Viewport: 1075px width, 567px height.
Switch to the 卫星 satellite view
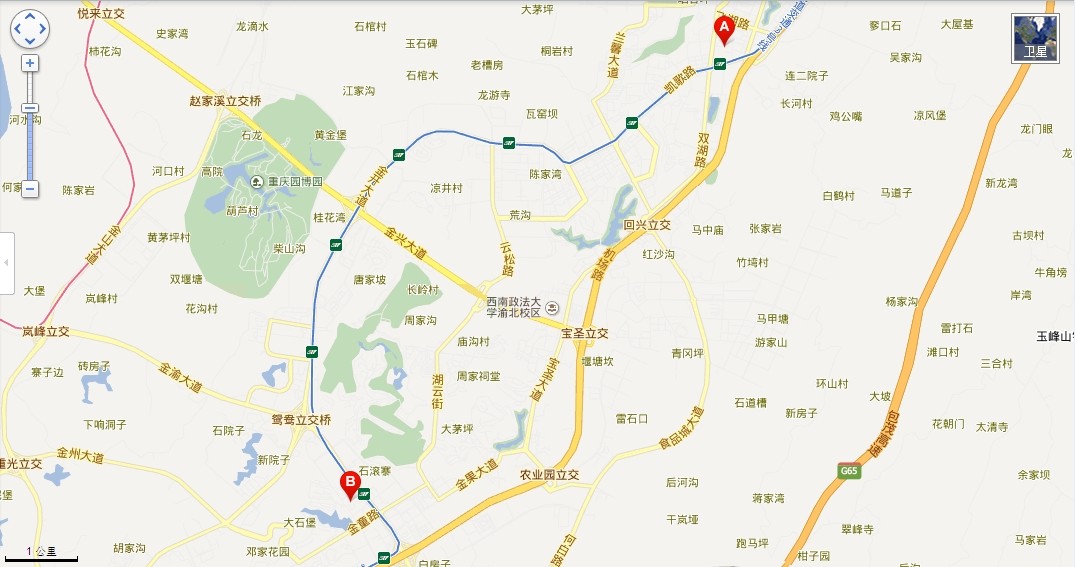tap(1035, 38)
